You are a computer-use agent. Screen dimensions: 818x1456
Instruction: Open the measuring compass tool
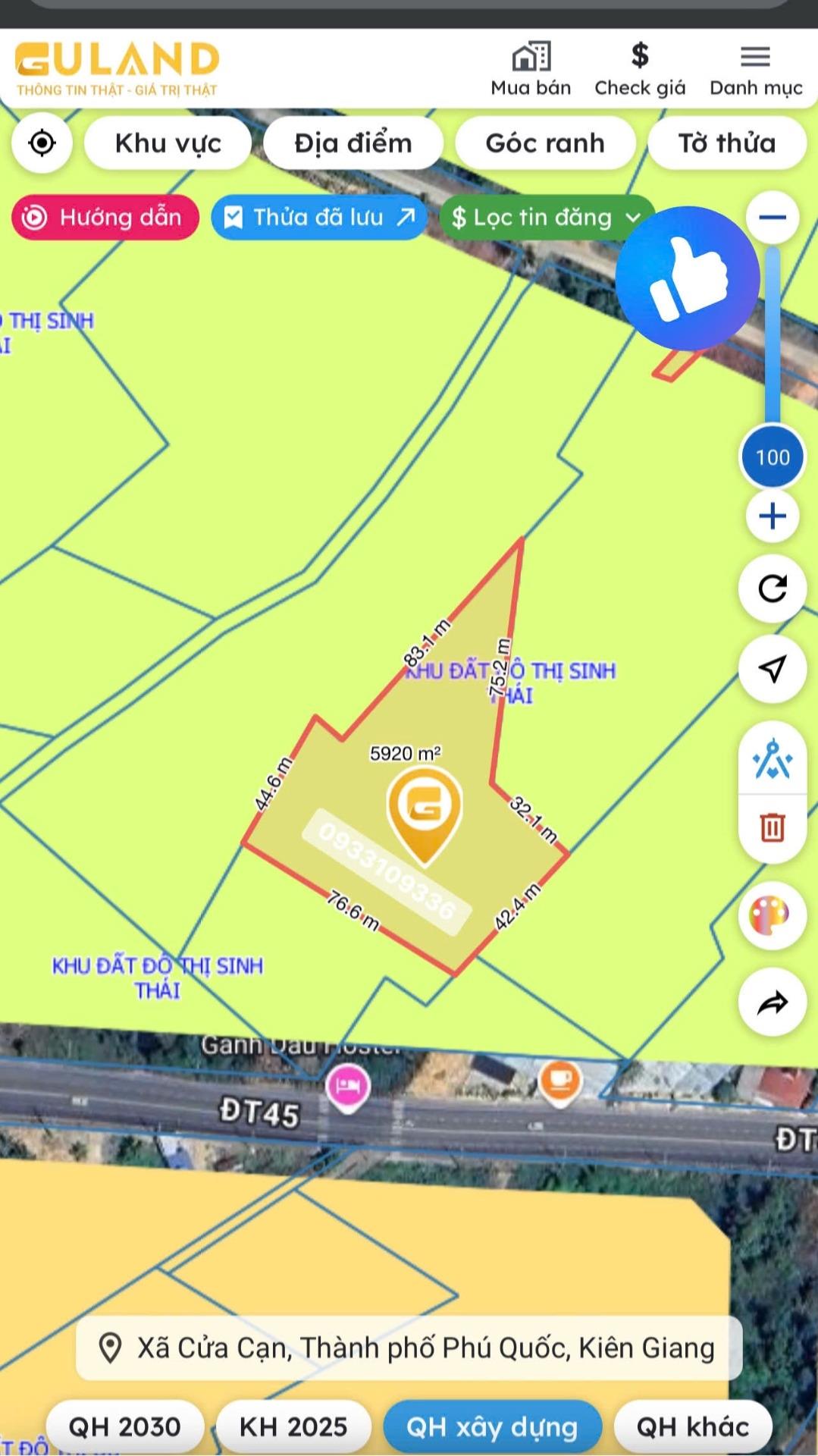click(772, 760)
